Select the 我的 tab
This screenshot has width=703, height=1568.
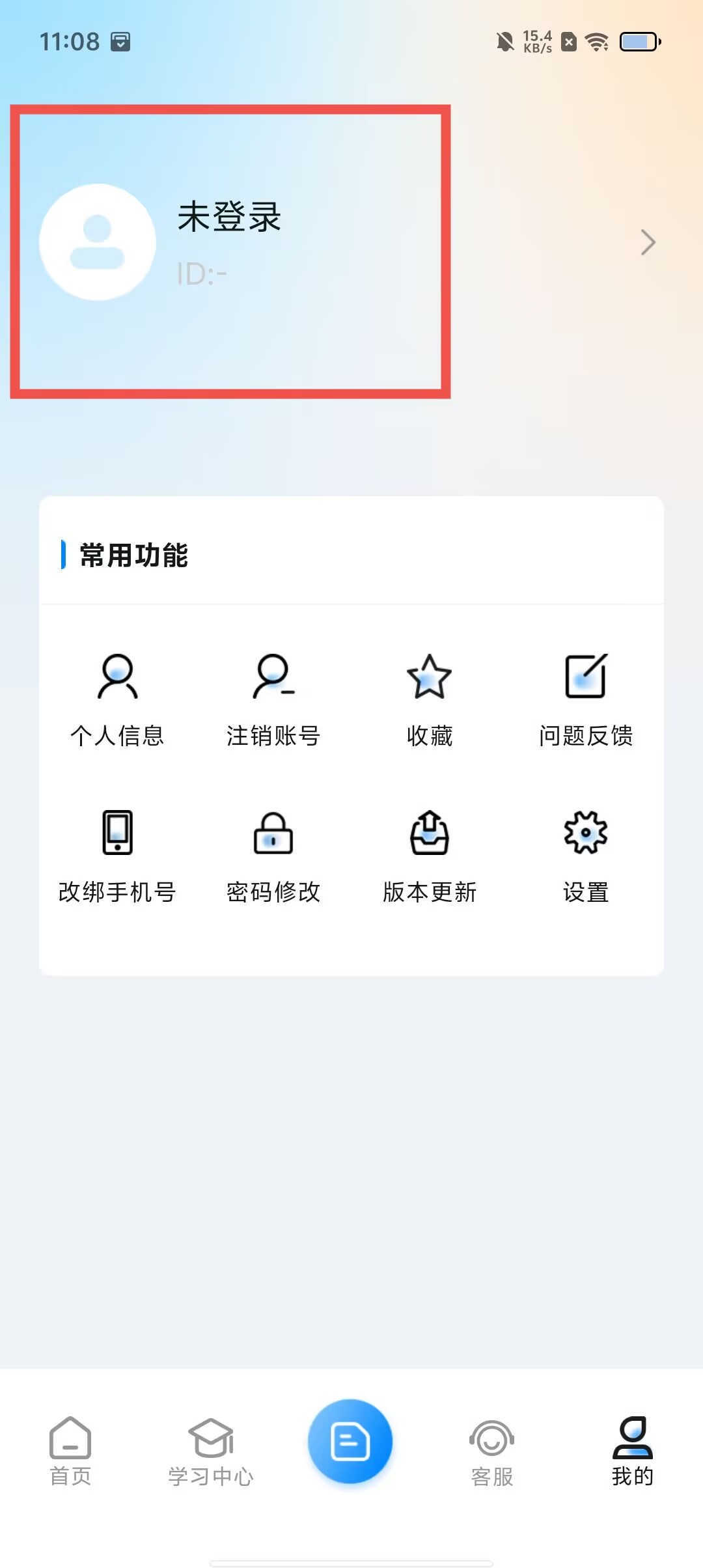pyautogui.click(x=632, y=1451)
